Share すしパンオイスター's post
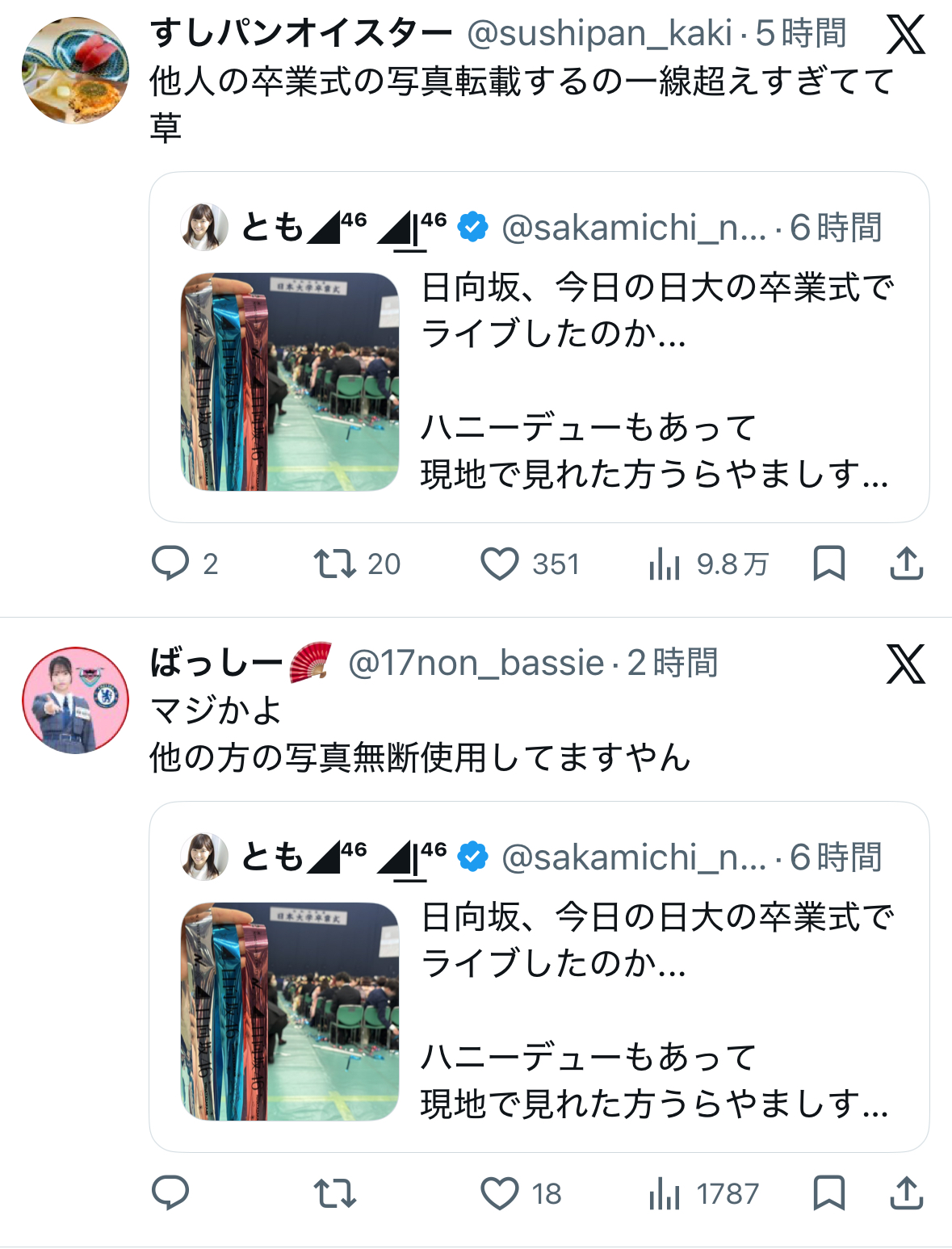This screenshot has width=952, height=1249. 906,564
